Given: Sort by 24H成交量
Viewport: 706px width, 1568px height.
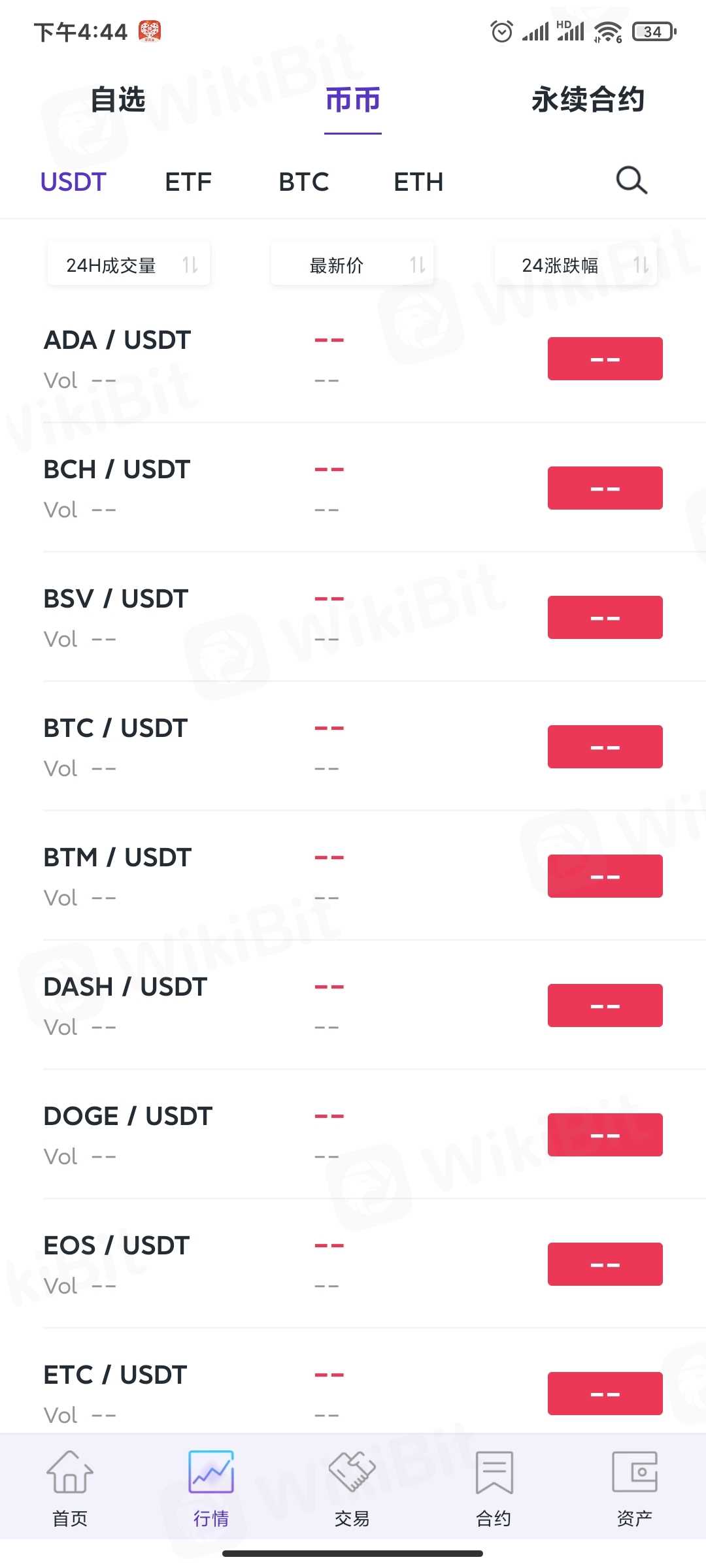Looking at the screenshot, I should pos(129,265).
